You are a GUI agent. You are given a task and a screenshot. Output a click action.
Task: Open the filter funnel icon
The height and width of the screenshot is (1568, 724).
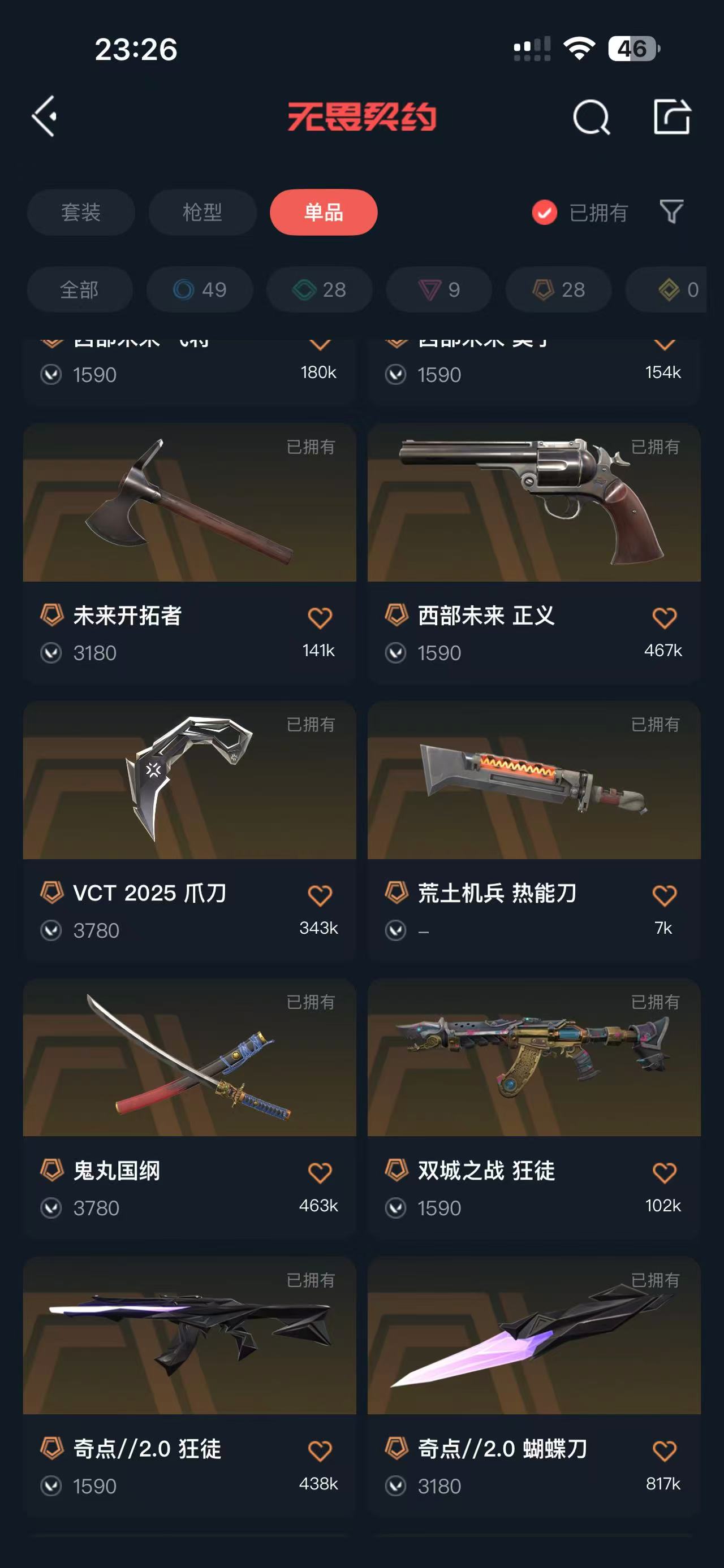click(671, 212)
